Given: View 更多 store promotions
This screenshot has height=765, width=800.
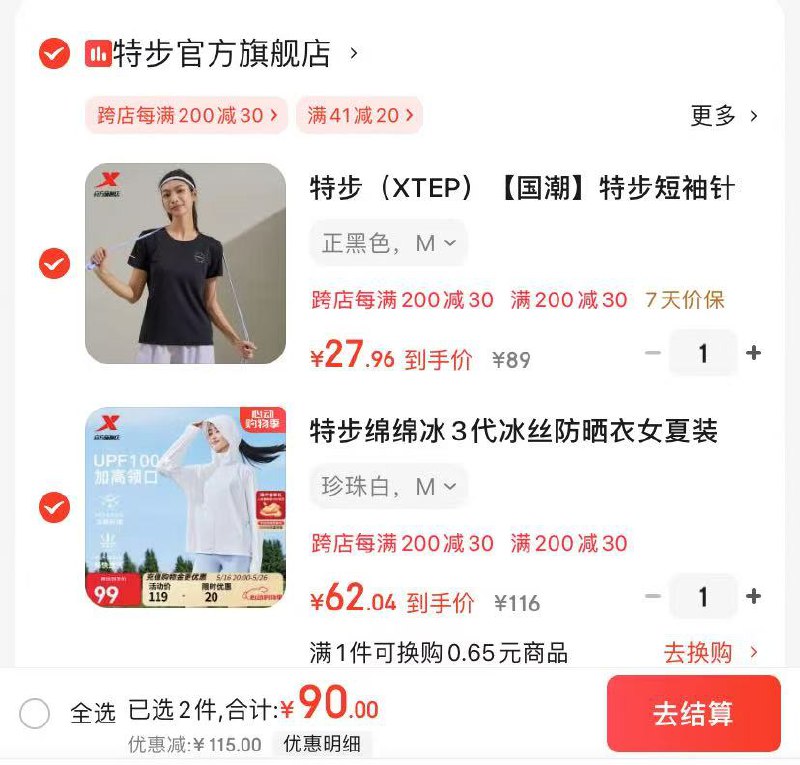Looking at the screenshot, I should (x=724, y=116).
